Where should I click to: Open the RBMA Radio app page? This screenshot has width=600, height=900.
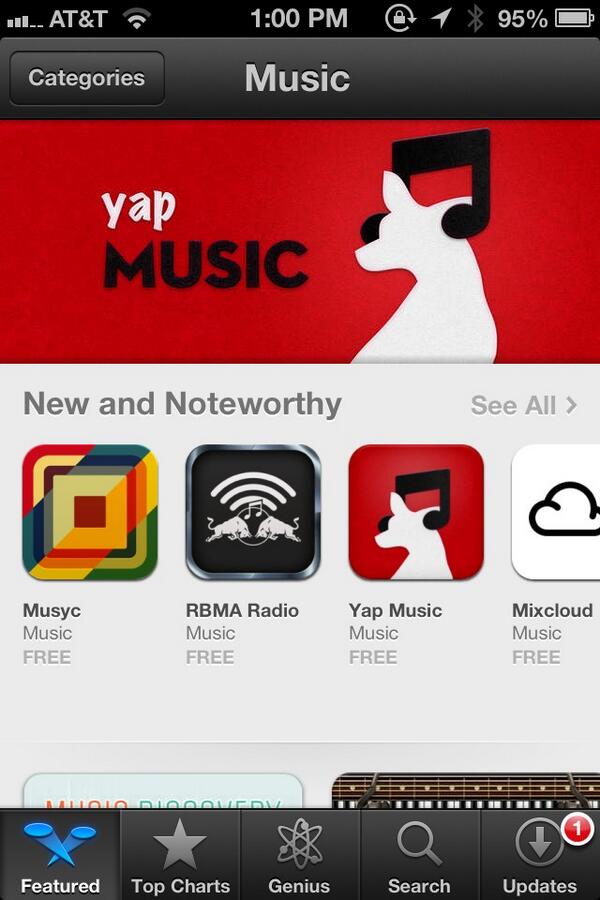(x=253, y=512)
